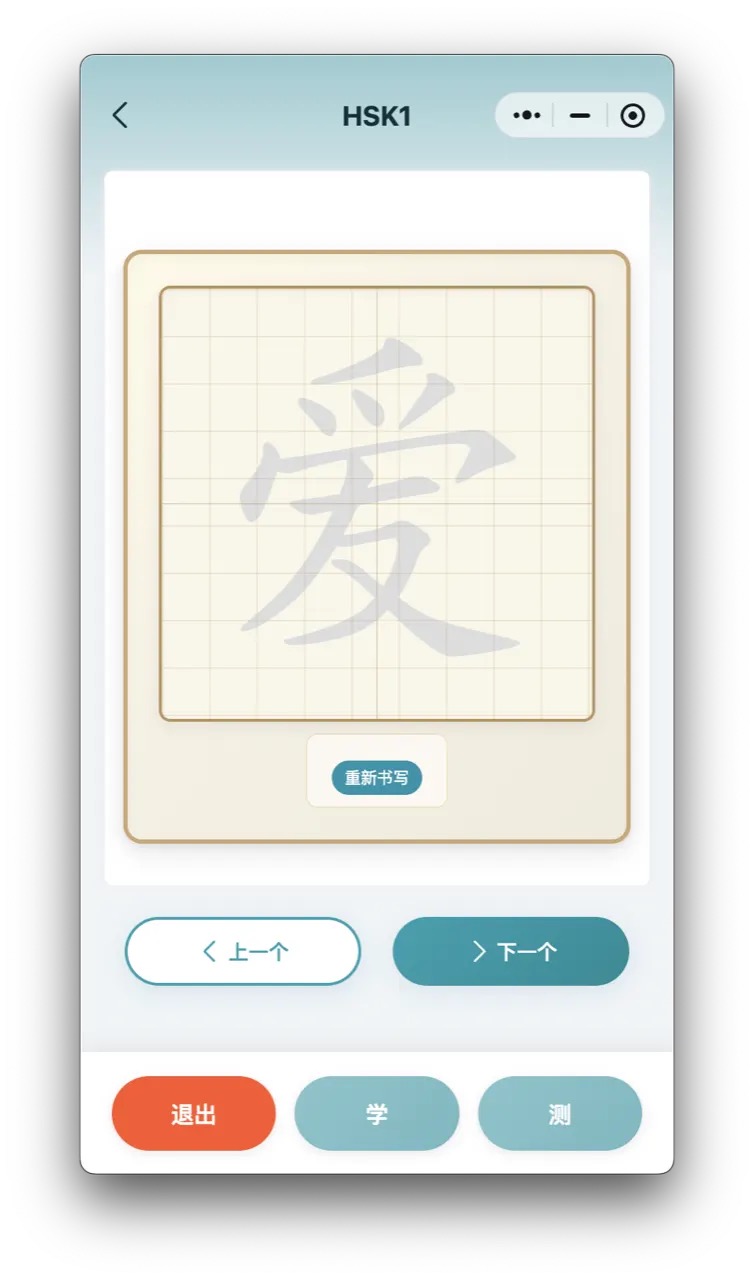Select the 重新书写 rewrite pill
The width and height of the screenshot is (754, 1280).
tap(377, 776)
